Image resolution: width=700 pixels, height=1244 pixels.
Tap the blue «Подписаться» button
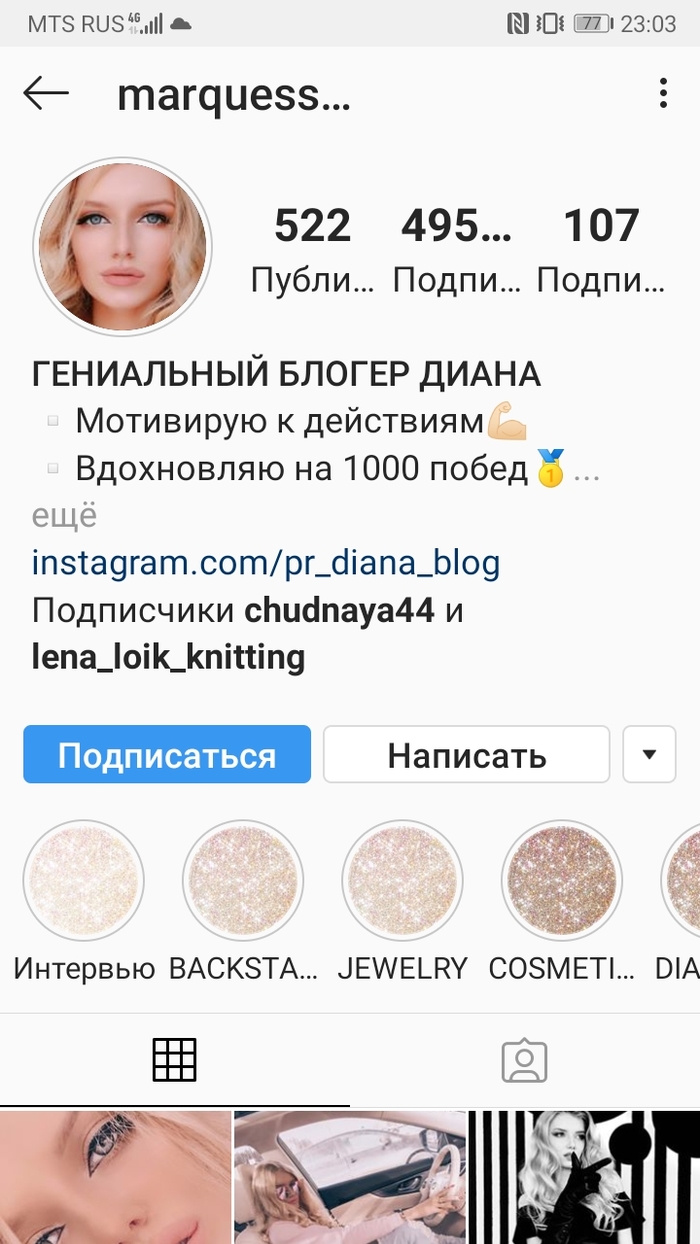coord(167,754)
